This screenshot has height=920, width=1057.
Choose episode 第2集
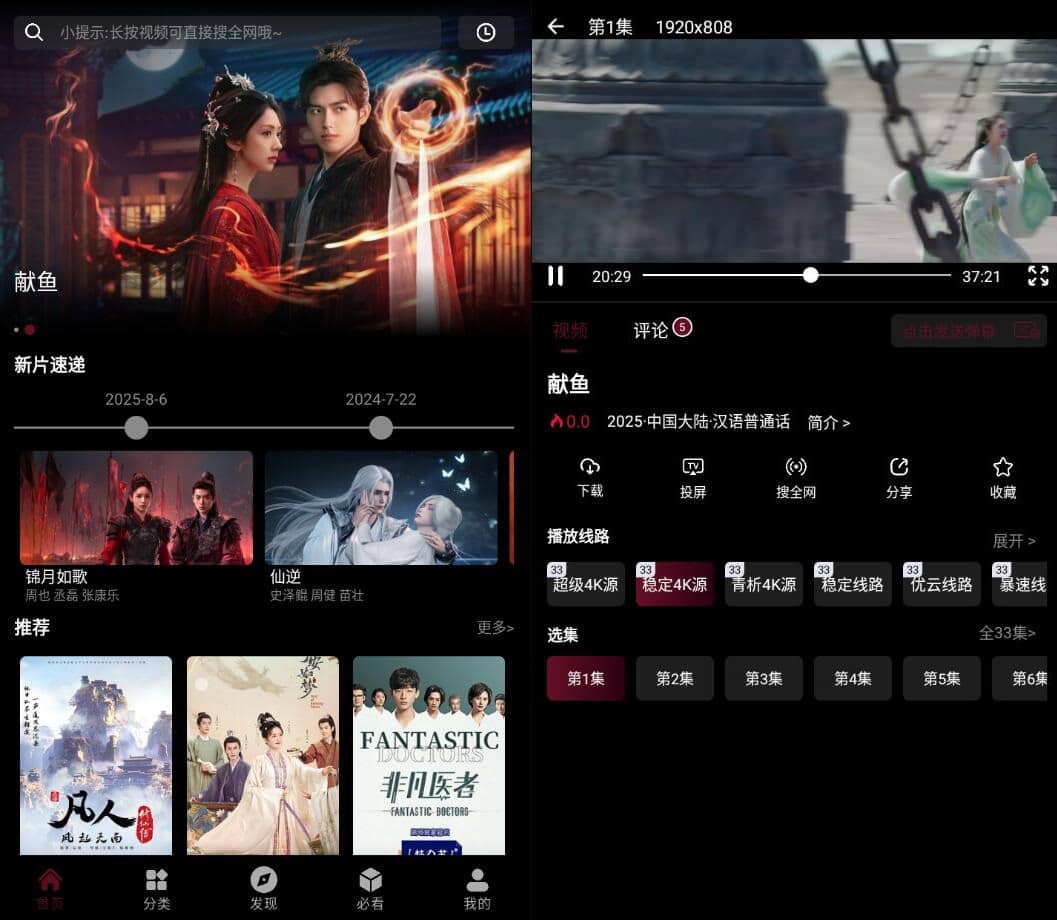675,678
